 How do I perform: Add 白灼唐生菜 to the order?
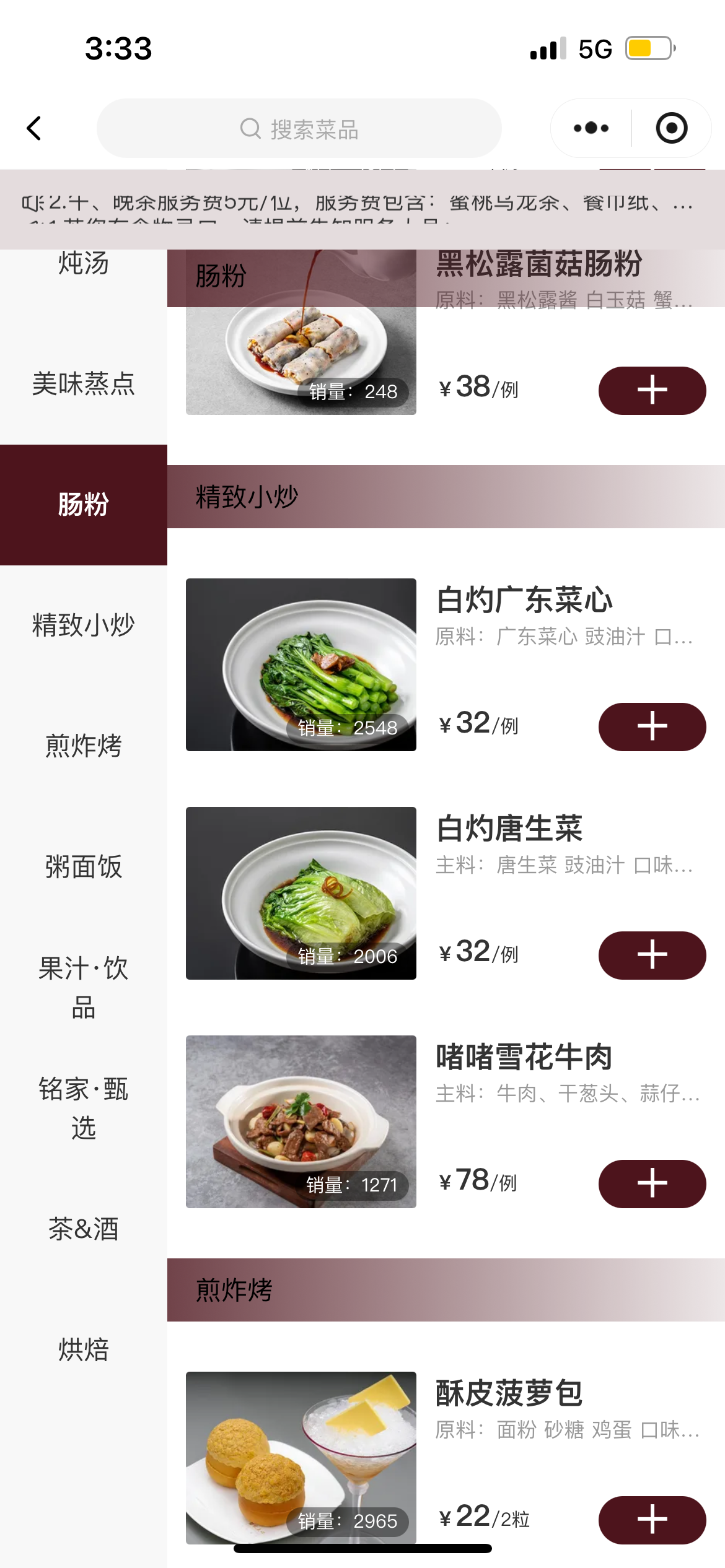tap(652, 955)
